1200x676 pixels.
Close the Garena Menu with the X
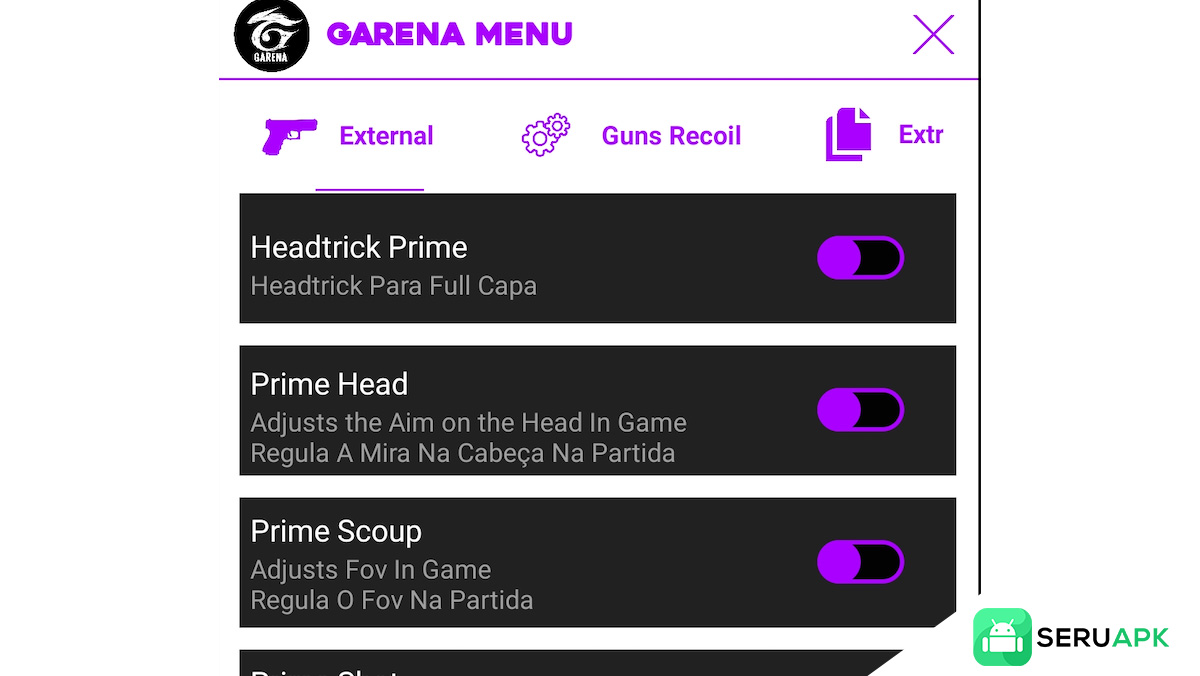click(x=933, y=35)
